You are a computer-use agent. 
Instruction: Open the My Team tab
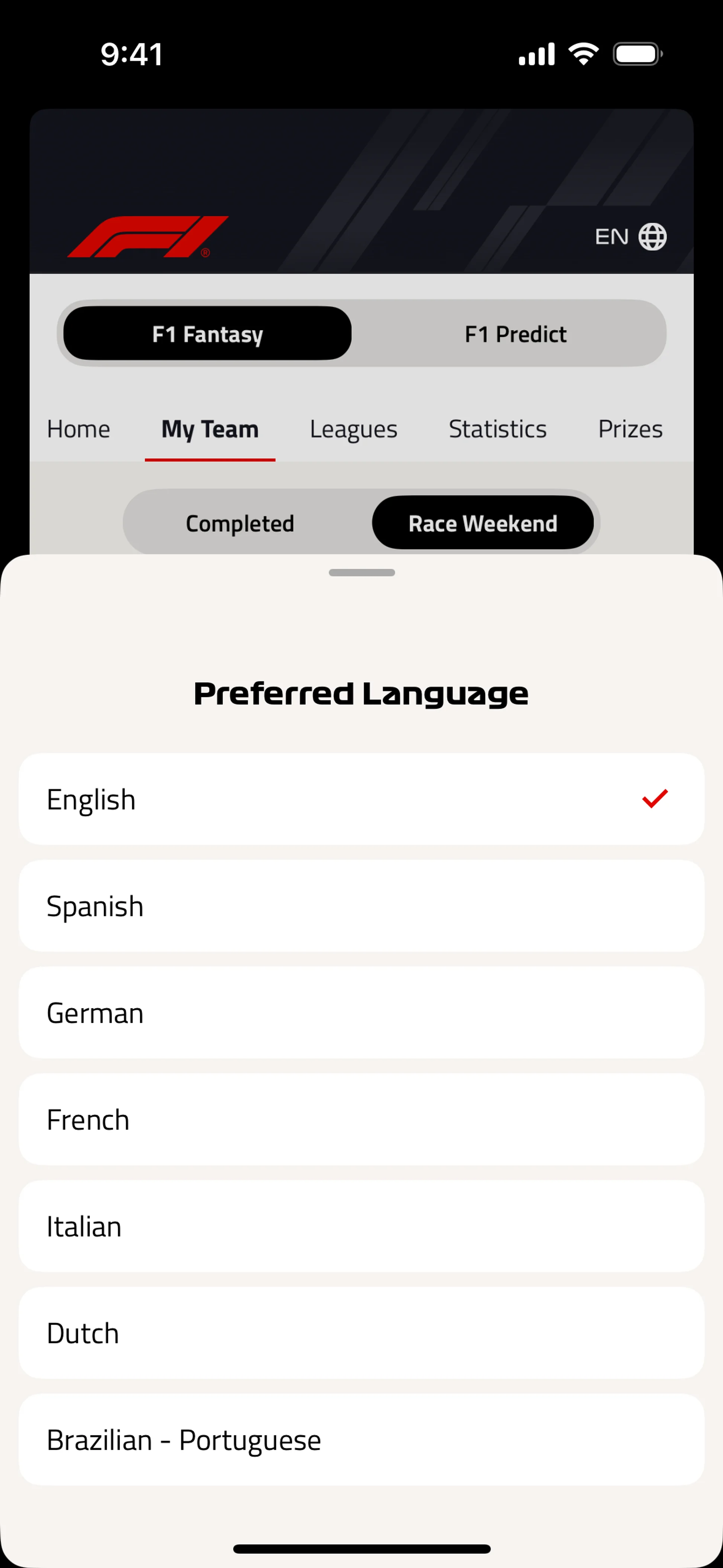point(210,429)
